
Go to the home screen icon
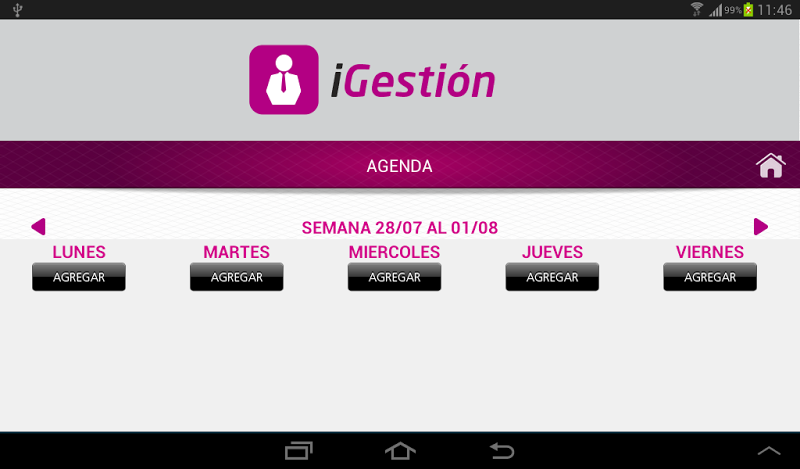(x=770, y=166)
